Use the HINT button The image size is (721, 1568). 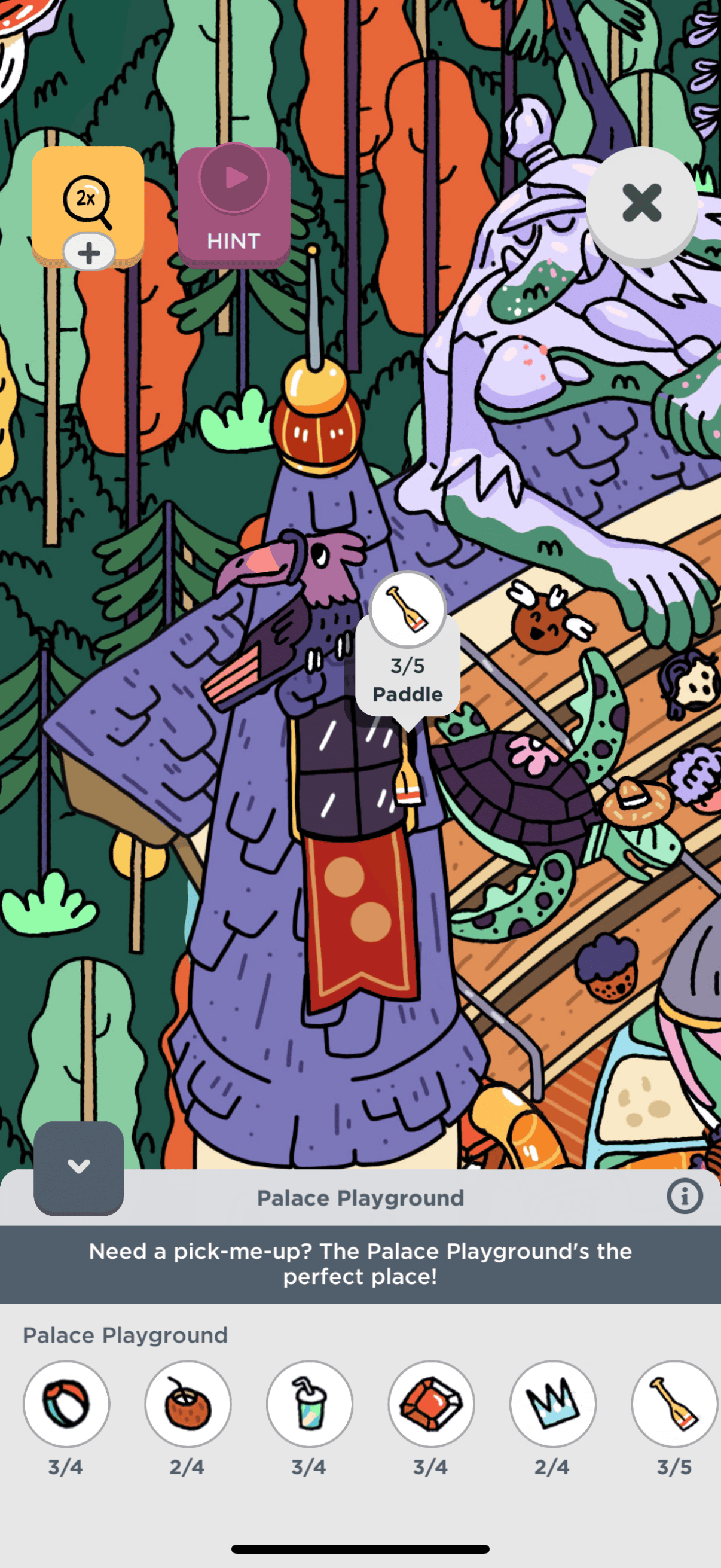click(234, 207)
